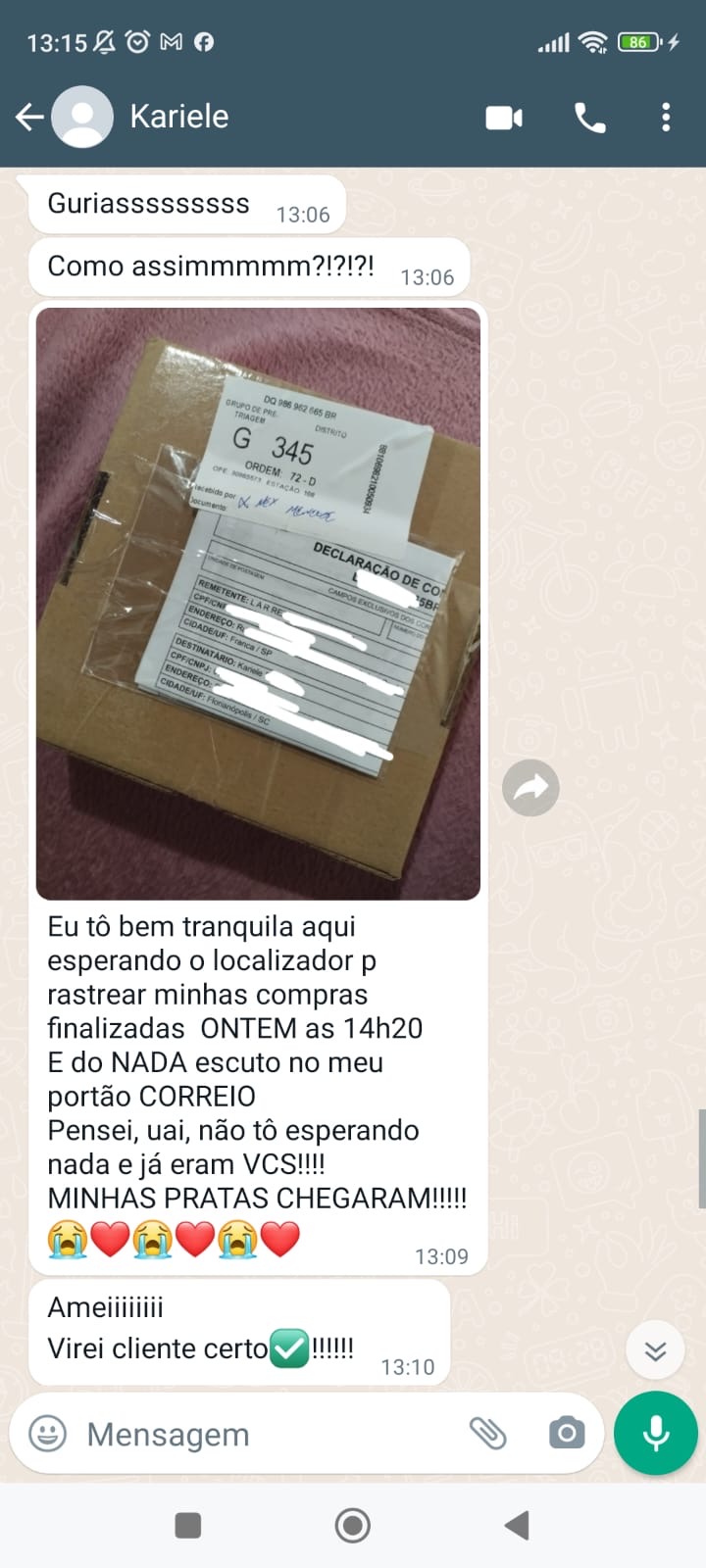
Task: Go back to the chat list
Action: click(29, 118)
